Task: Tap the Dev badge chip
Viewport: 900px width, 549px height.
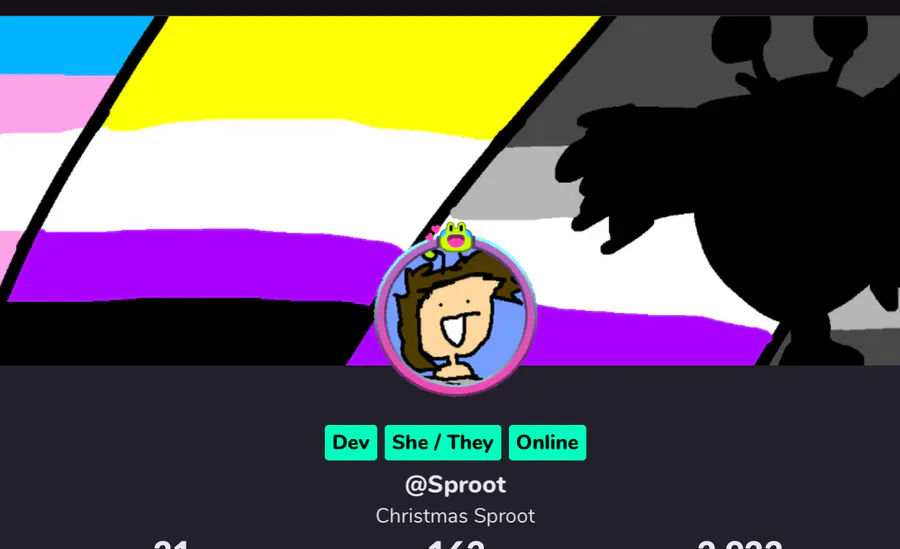Action: (350, 443)
